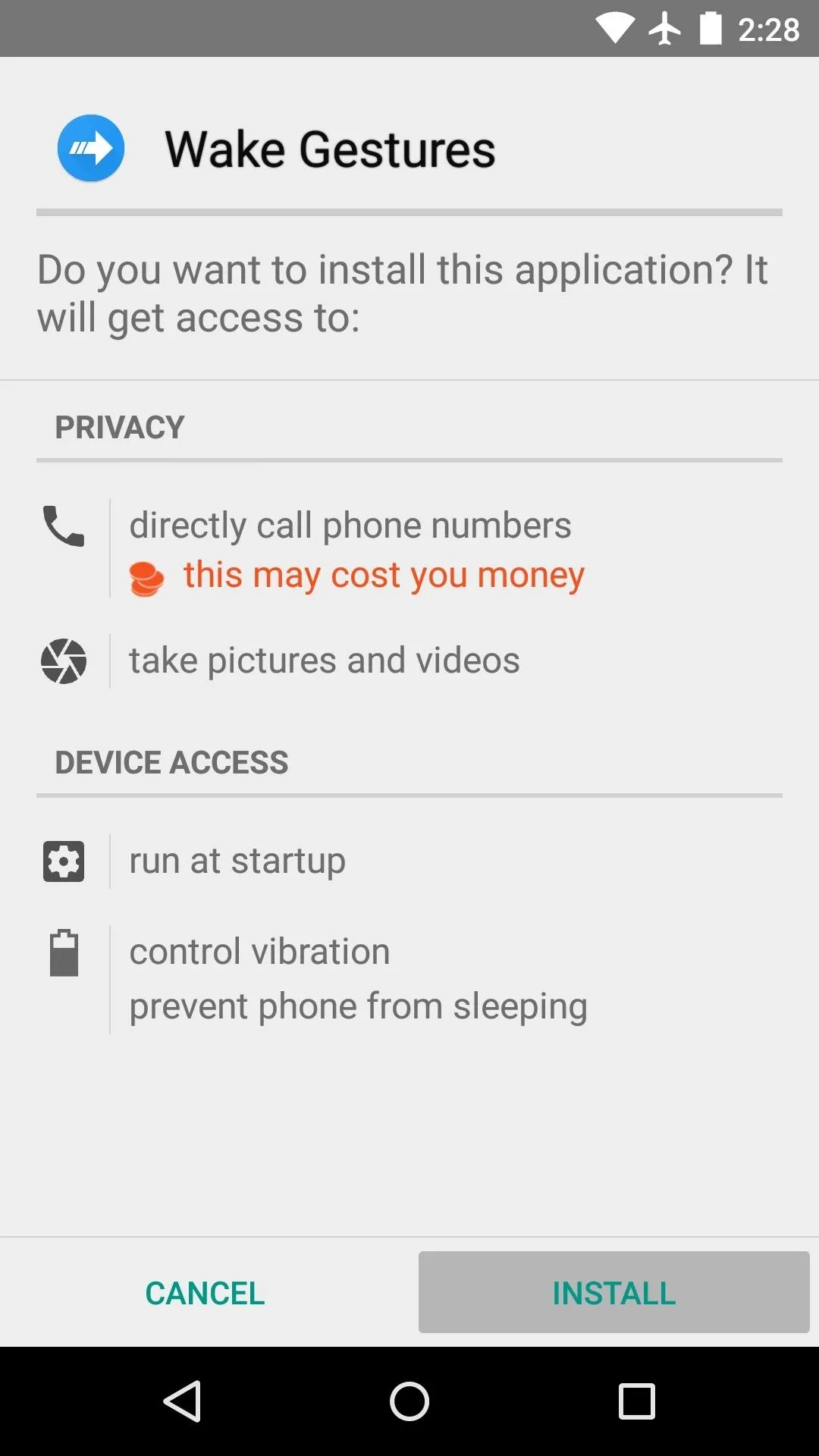The image size is (819, 1456).
Task: Cancel the app installation
Action: pos(205,1292)
